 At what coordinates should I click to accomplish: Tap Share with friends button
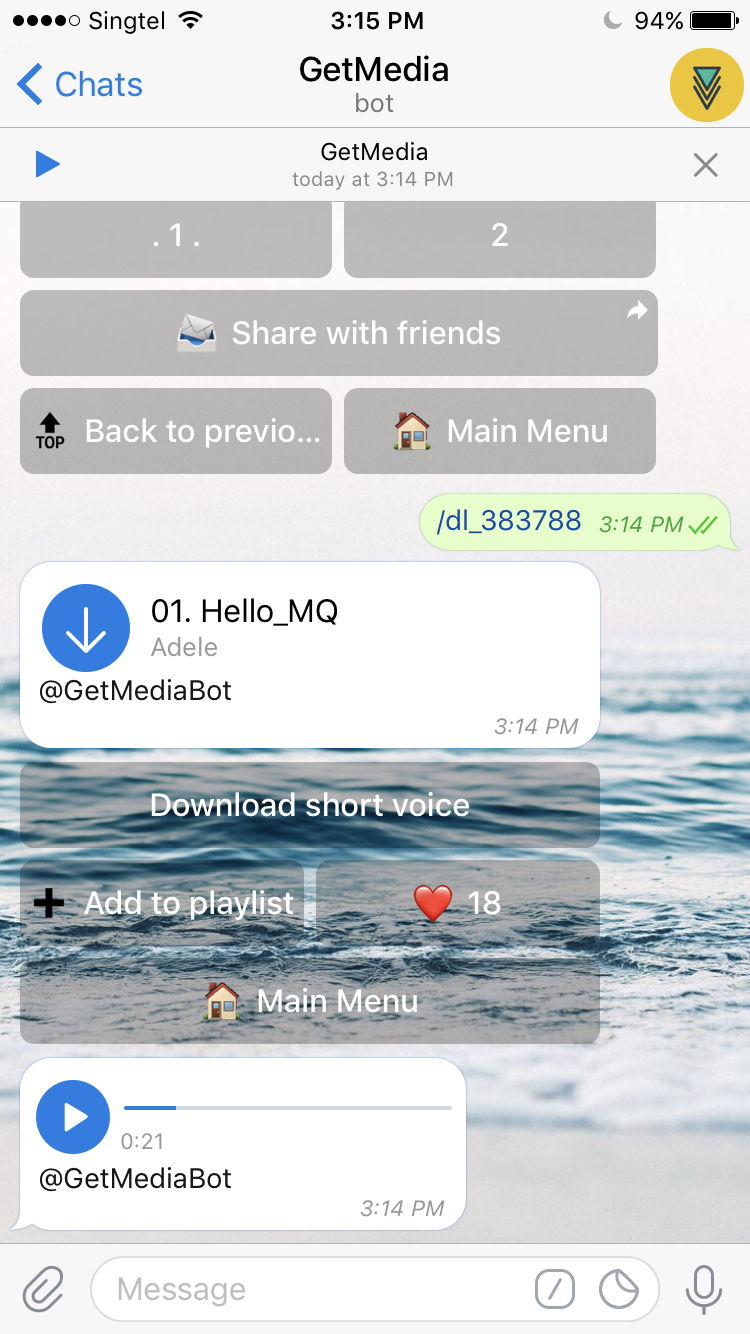339,333
